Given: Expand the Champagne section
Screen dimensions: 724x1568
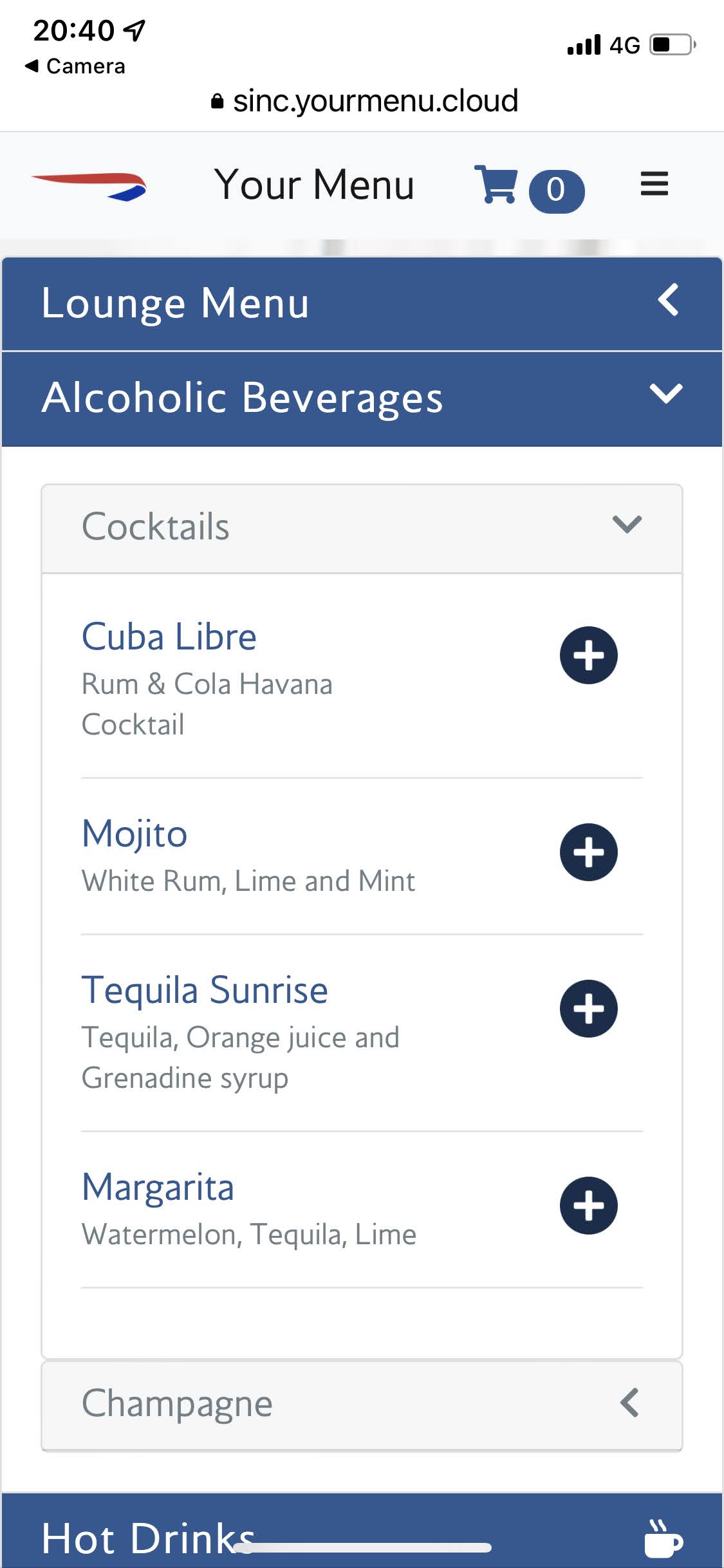Looking at the screenshot, I should 362,1405.
